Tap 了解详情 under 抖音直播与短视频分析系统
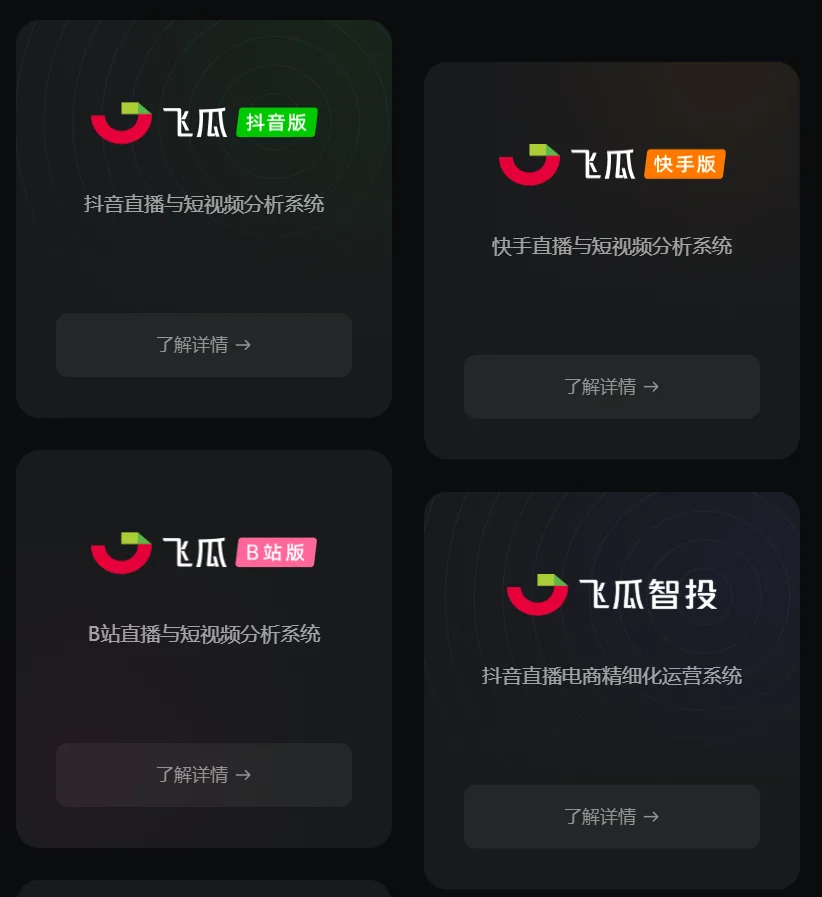Screen dimensions: 822x897 [204, 345]
